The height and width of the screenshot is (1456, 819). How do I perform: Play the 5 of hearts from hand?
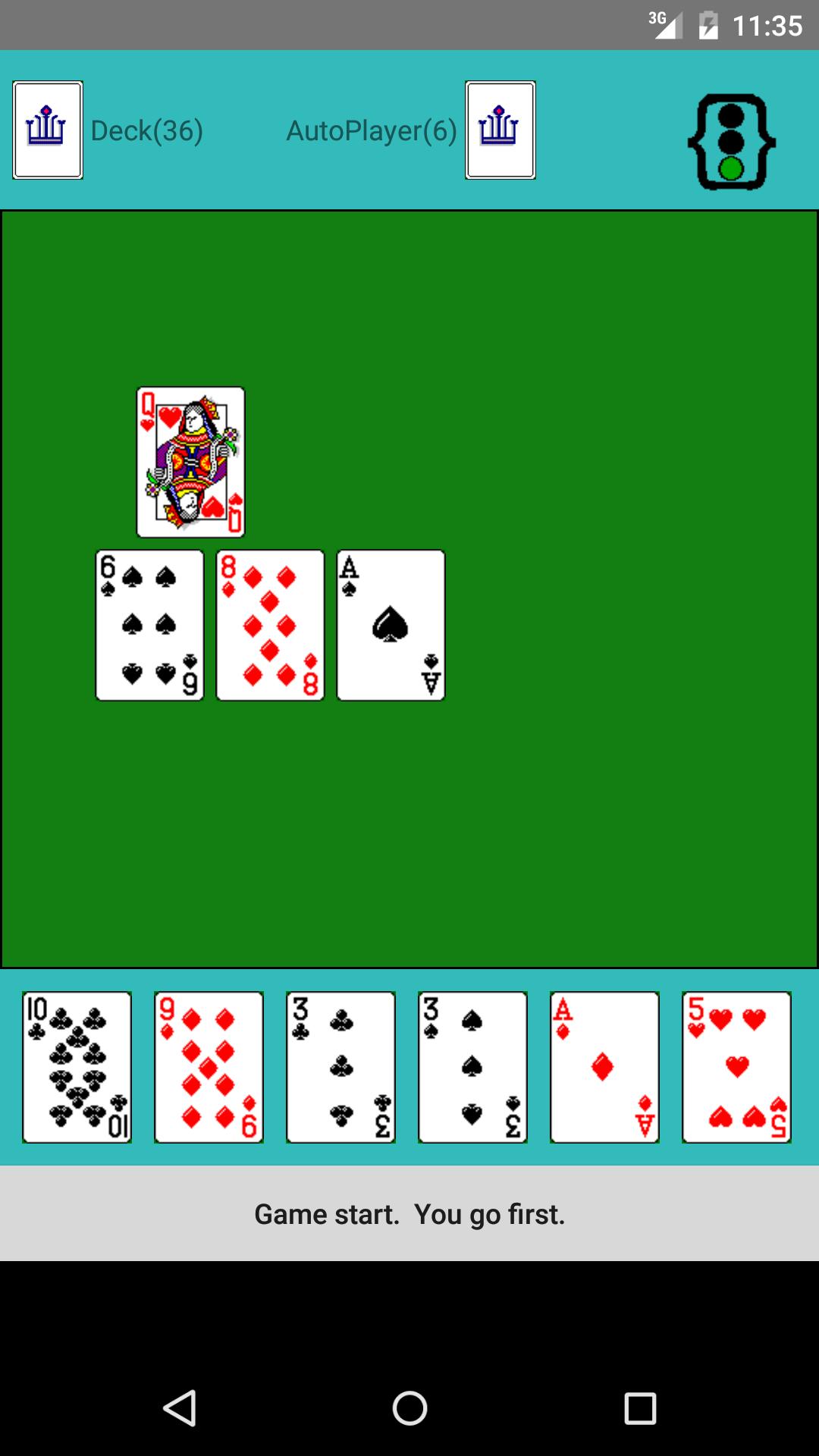[x=736, y=1066]
